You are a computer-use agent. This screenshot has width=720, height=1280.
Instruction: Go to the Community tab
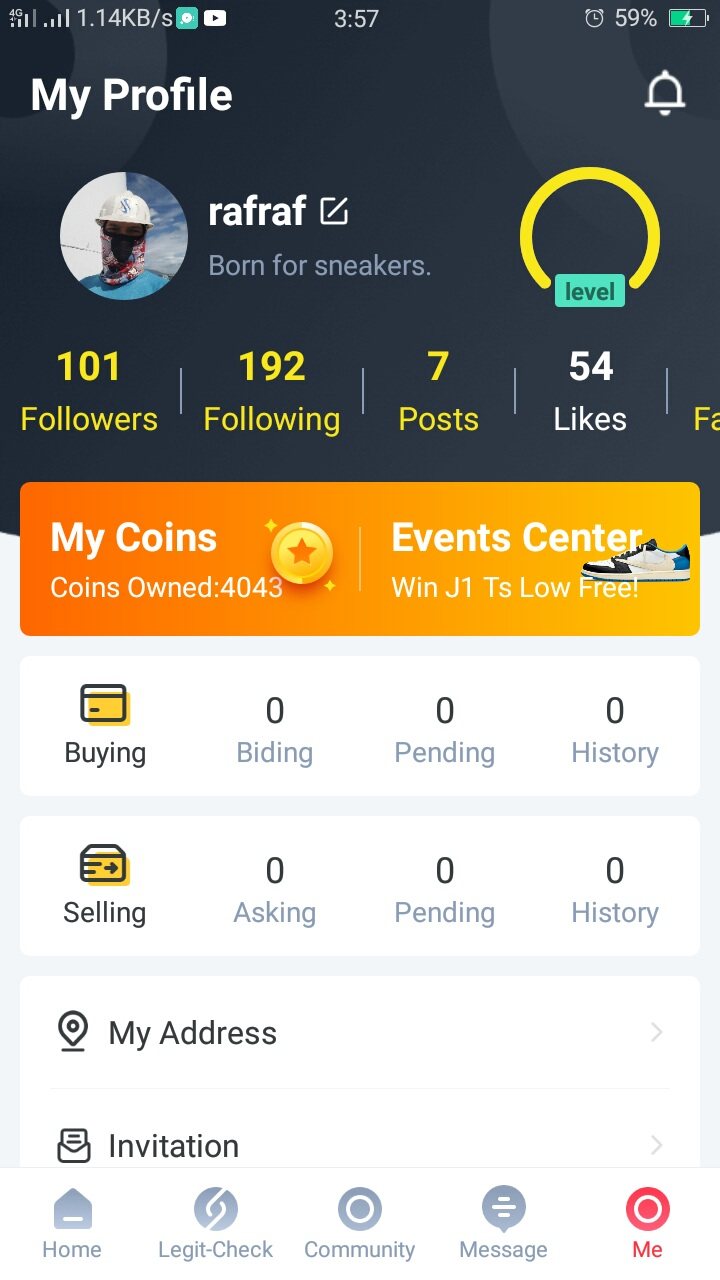pos(359,1223)
